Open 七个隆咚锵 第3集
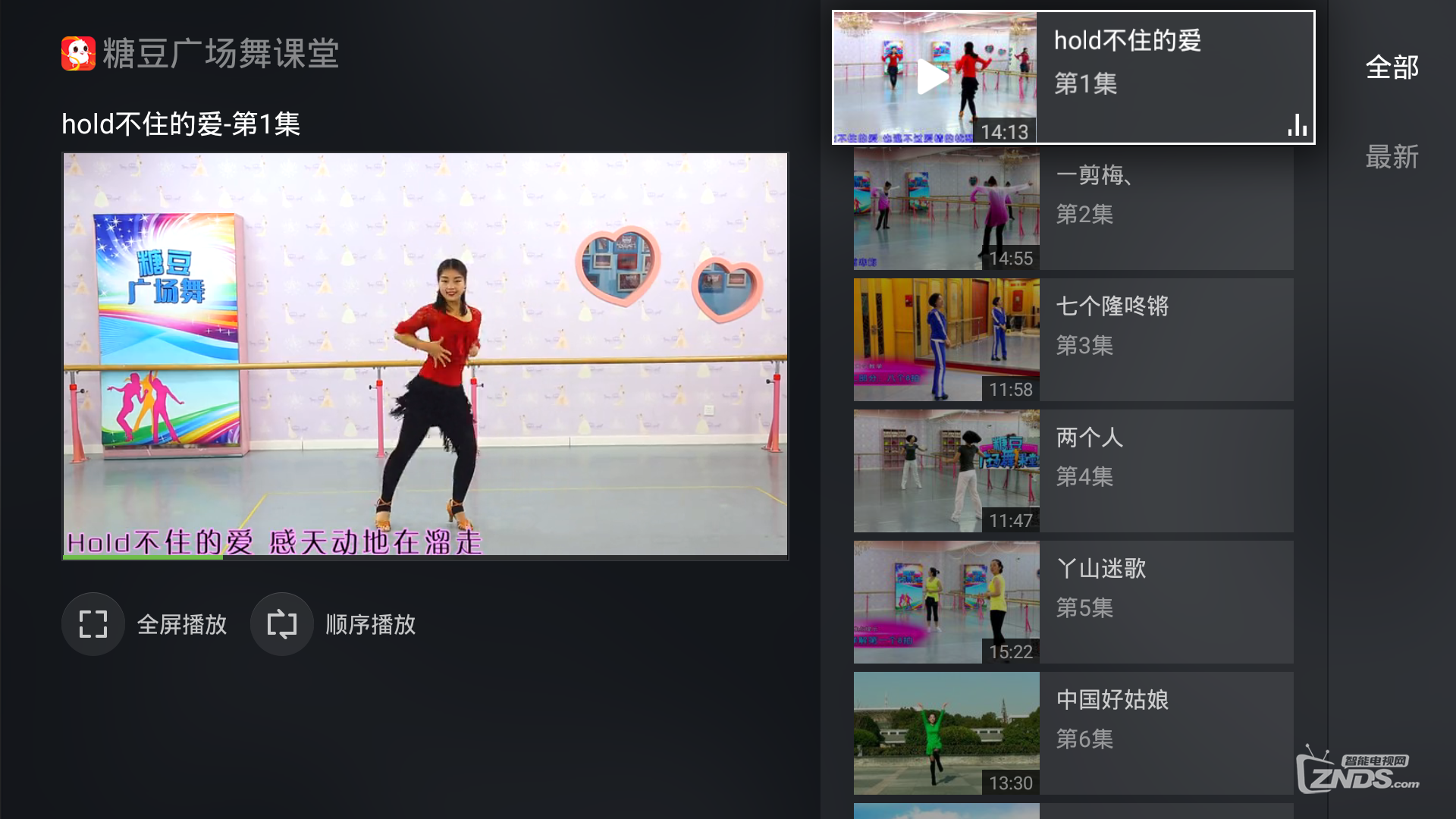Image resolution: width=1456 pixels, height=819 pixels. [x=1073, y=339]
